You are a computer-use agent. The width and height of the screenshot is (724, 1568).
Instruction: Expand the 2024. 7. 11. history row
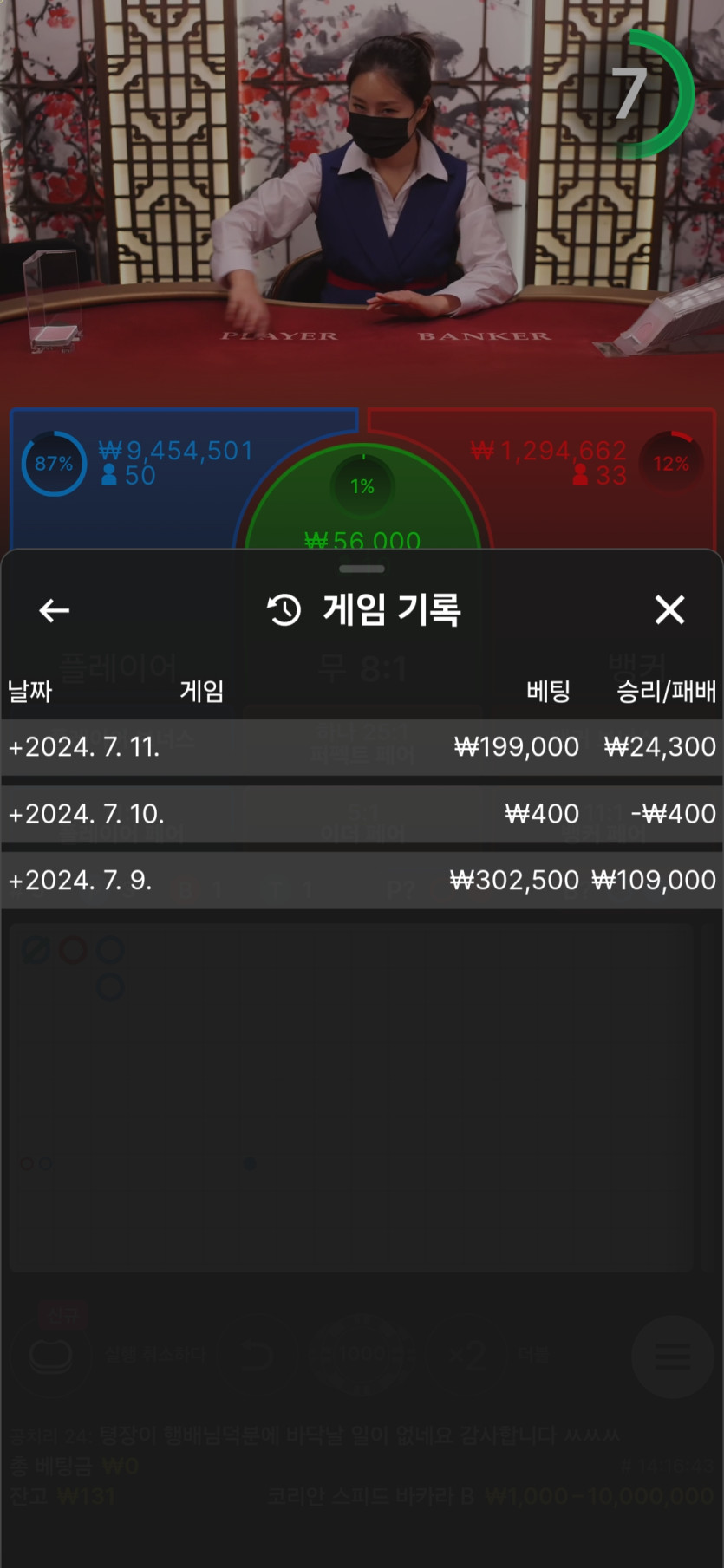84,747
